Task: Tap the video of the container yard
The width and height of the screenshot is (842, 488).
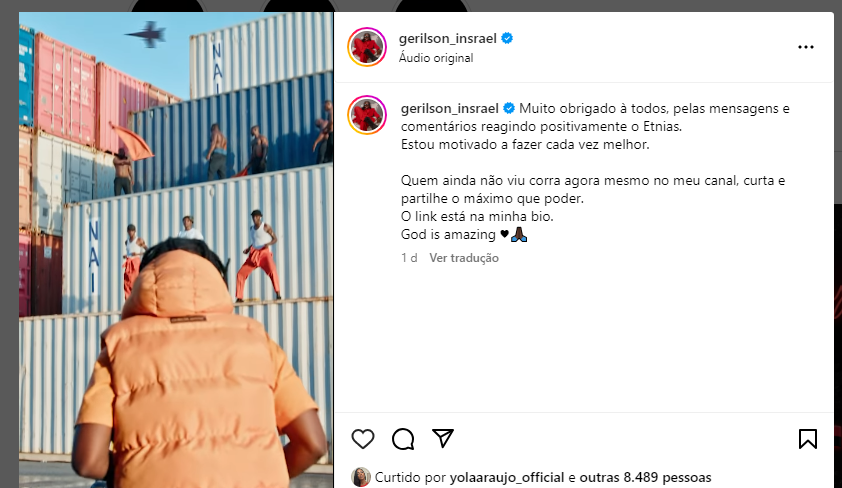Action: (176, 250)
